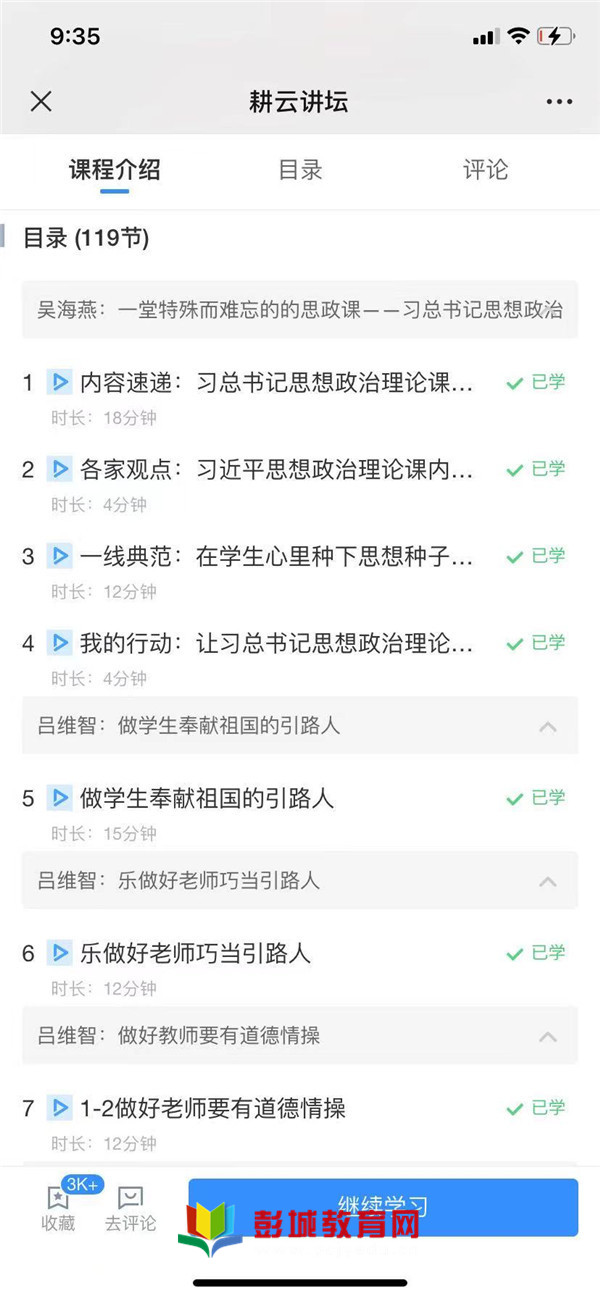The height and width of the screenshot is (1298, 600).
Task: Switch to the 目录 tab
Action: coord(300,170)
